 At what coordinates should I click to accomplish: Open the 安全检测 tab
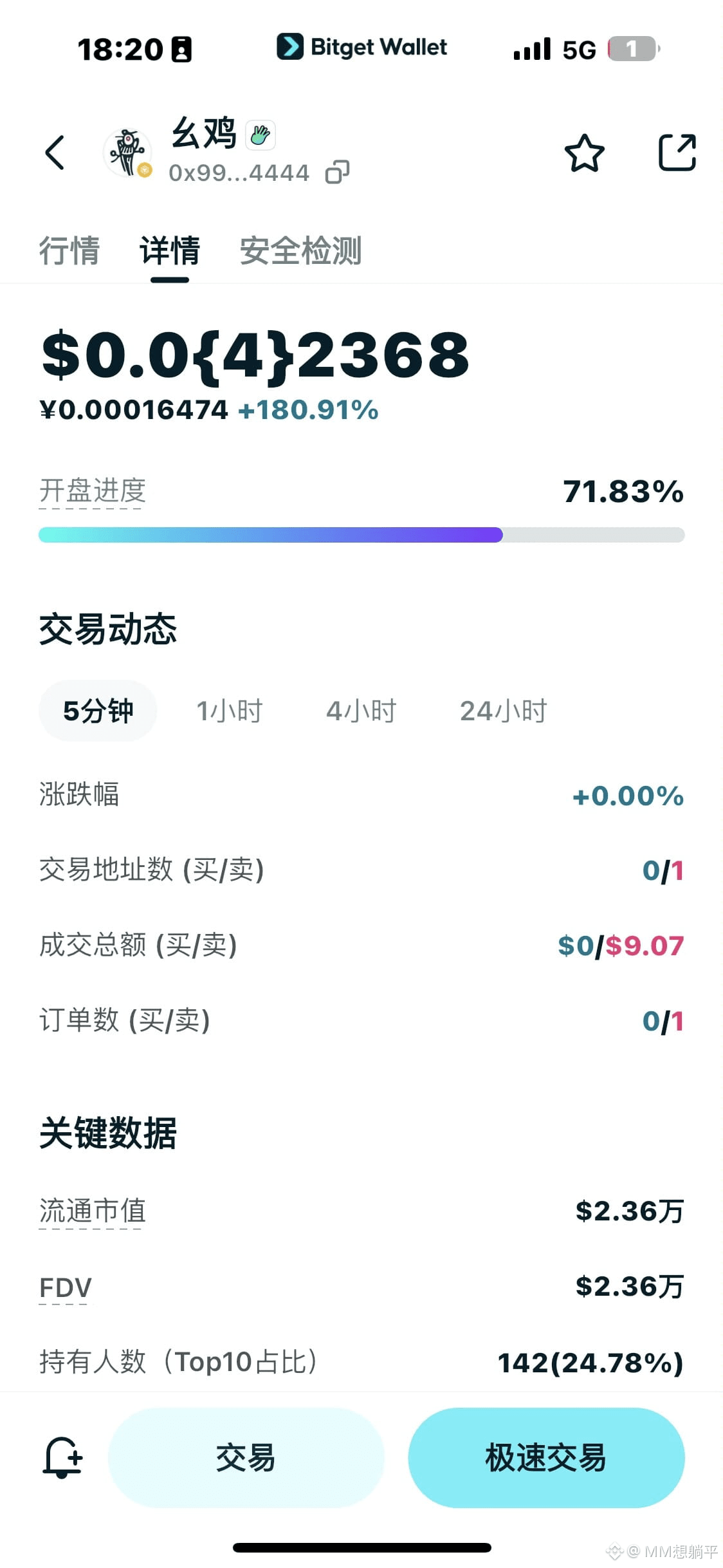(300, 251)
